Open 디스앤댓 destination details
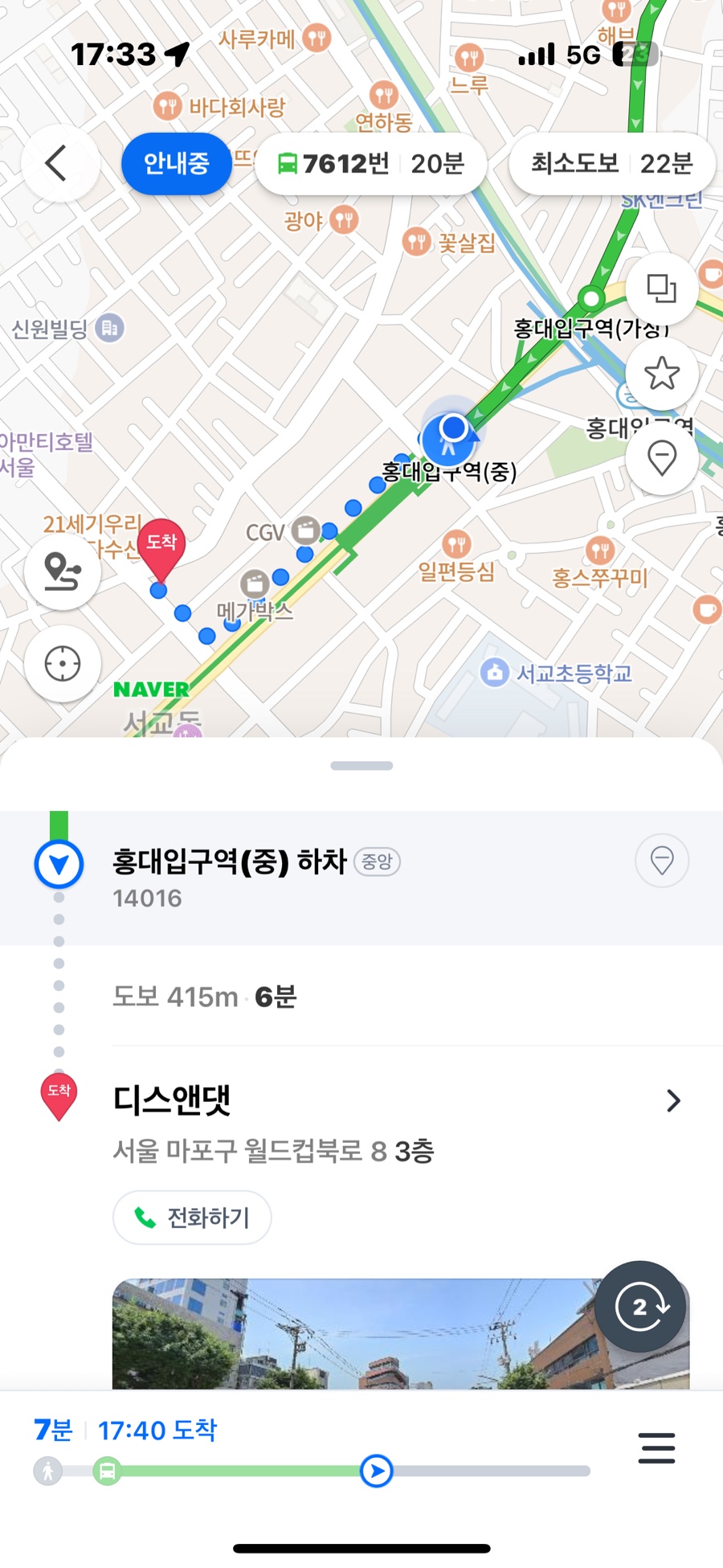 point(673,1100)
